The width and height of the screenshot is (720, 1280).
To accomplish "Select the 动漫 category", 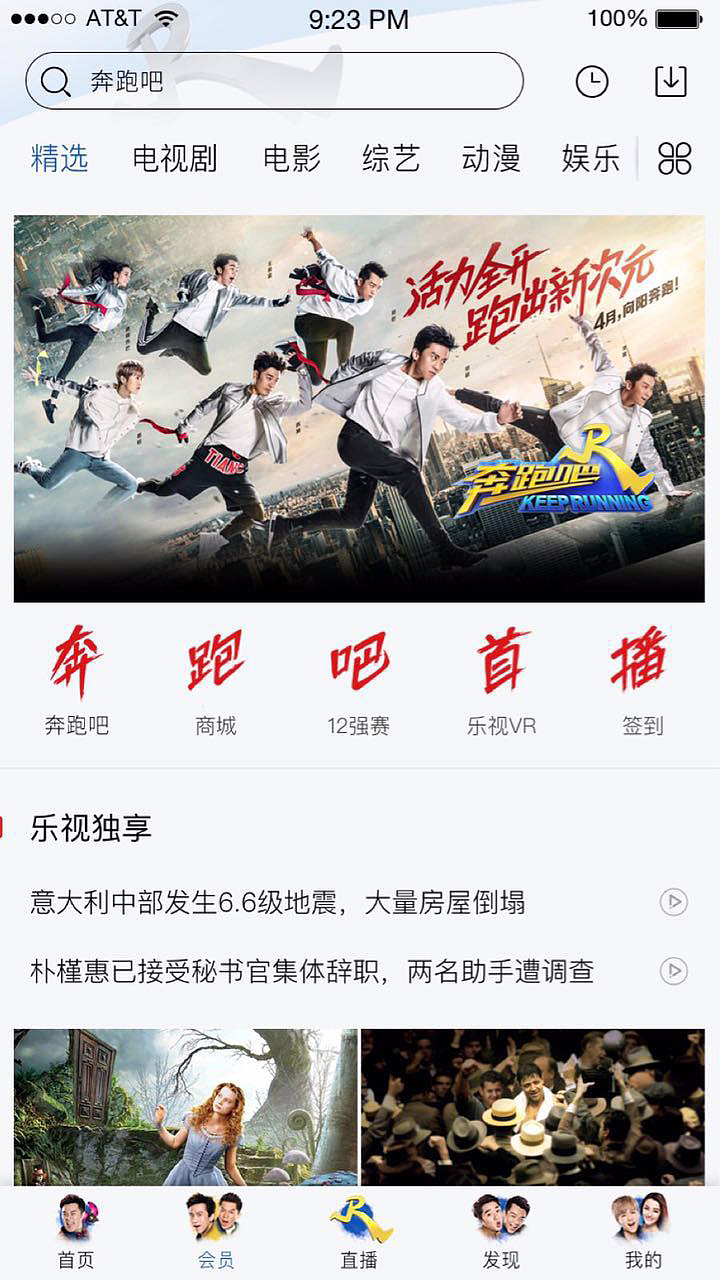I will [x=490, y=158].
